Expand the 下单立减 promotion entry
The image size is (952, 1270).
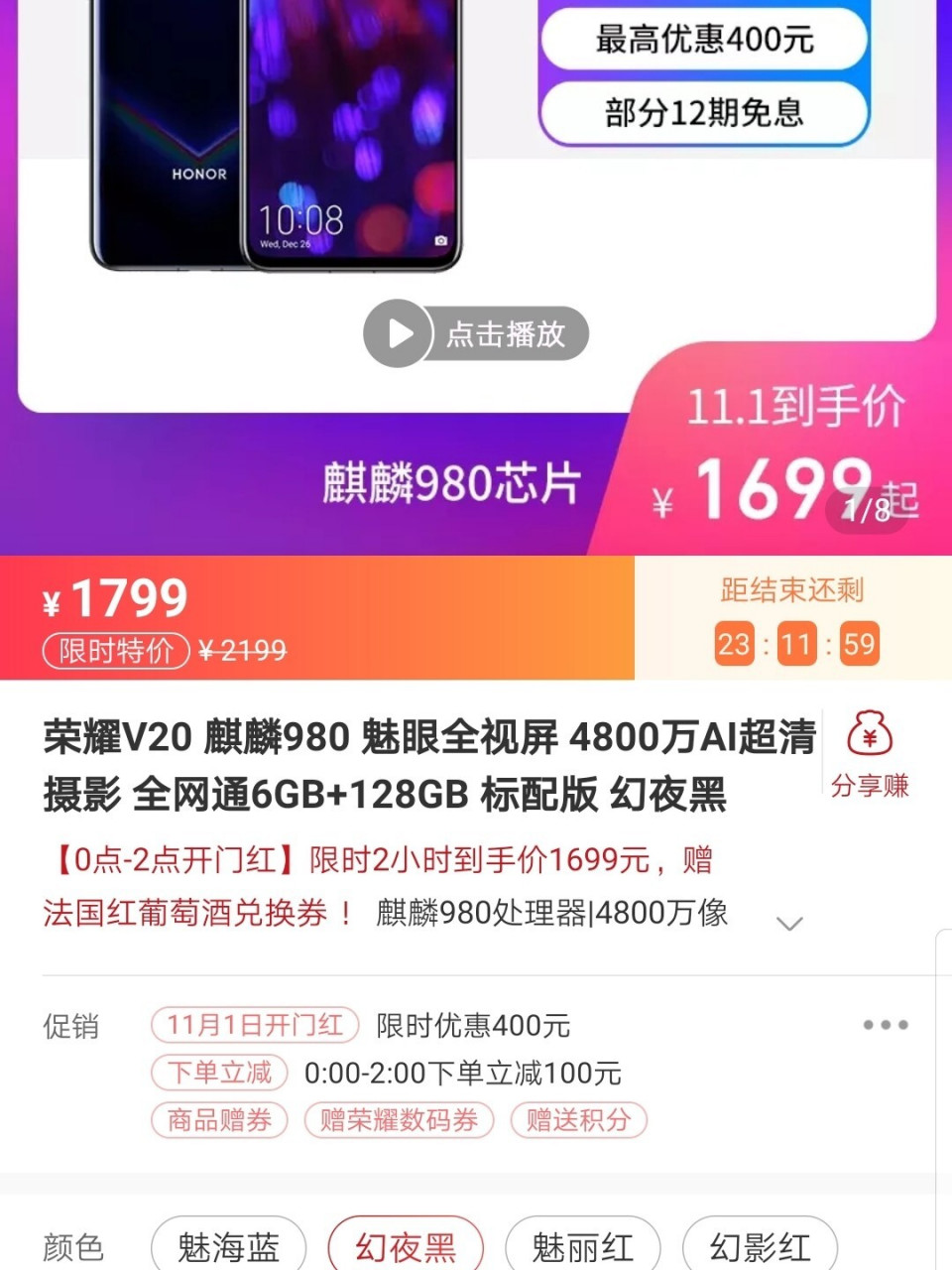coord(218,1074)
